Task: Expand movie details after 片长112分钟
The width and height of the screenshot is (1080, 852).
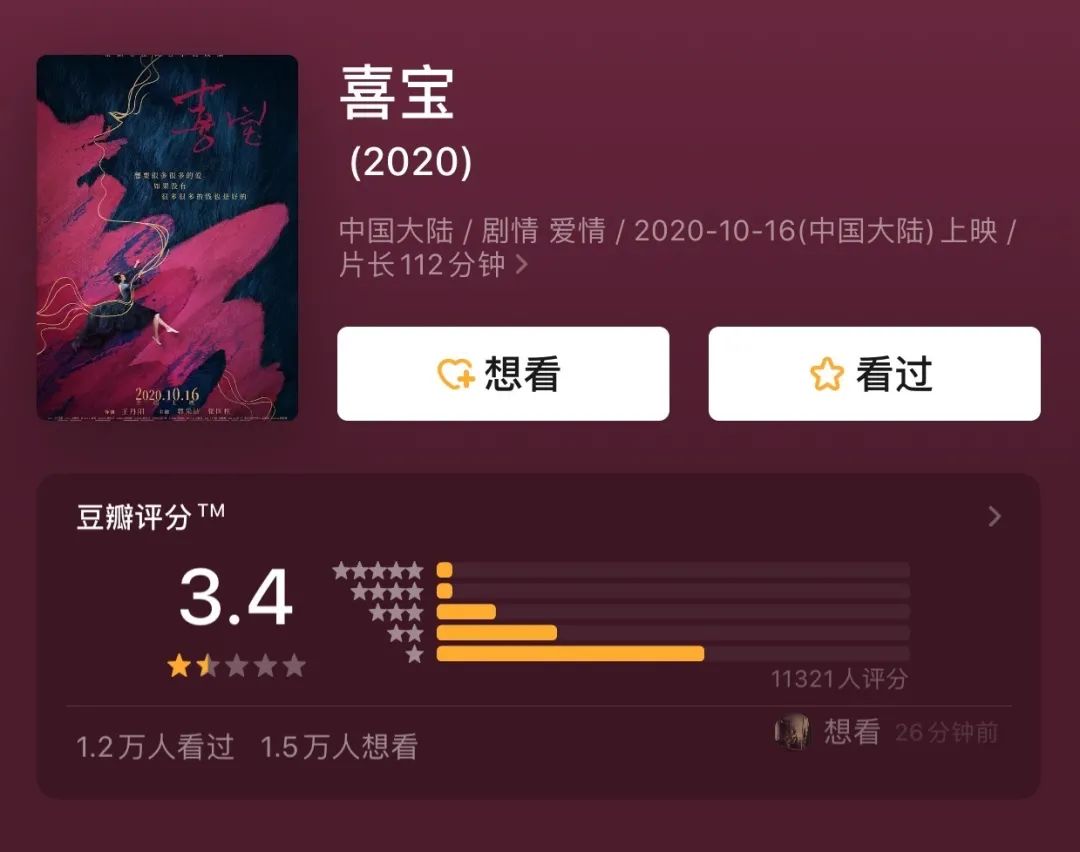Action: [521, 266]
